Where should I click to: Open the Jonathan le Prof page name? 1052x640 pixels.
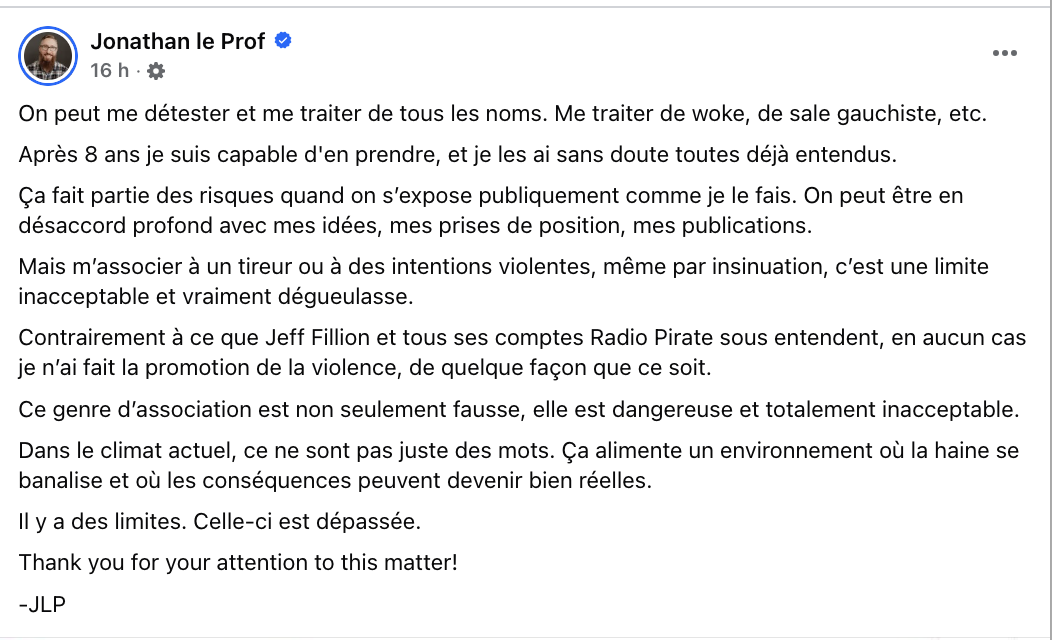coord(179,41)
